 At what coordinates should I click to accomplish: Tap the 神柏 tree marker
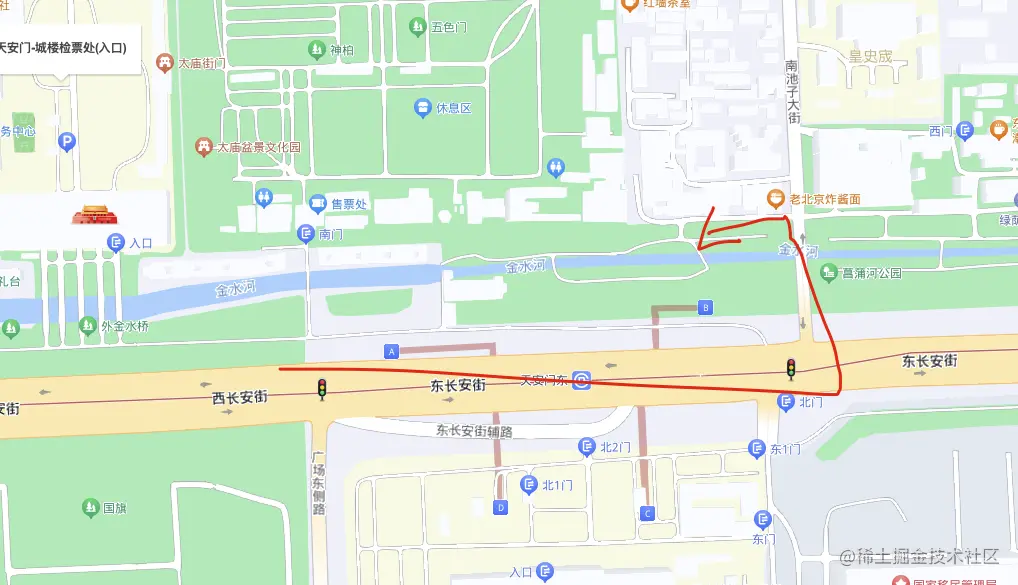point(316,49)
